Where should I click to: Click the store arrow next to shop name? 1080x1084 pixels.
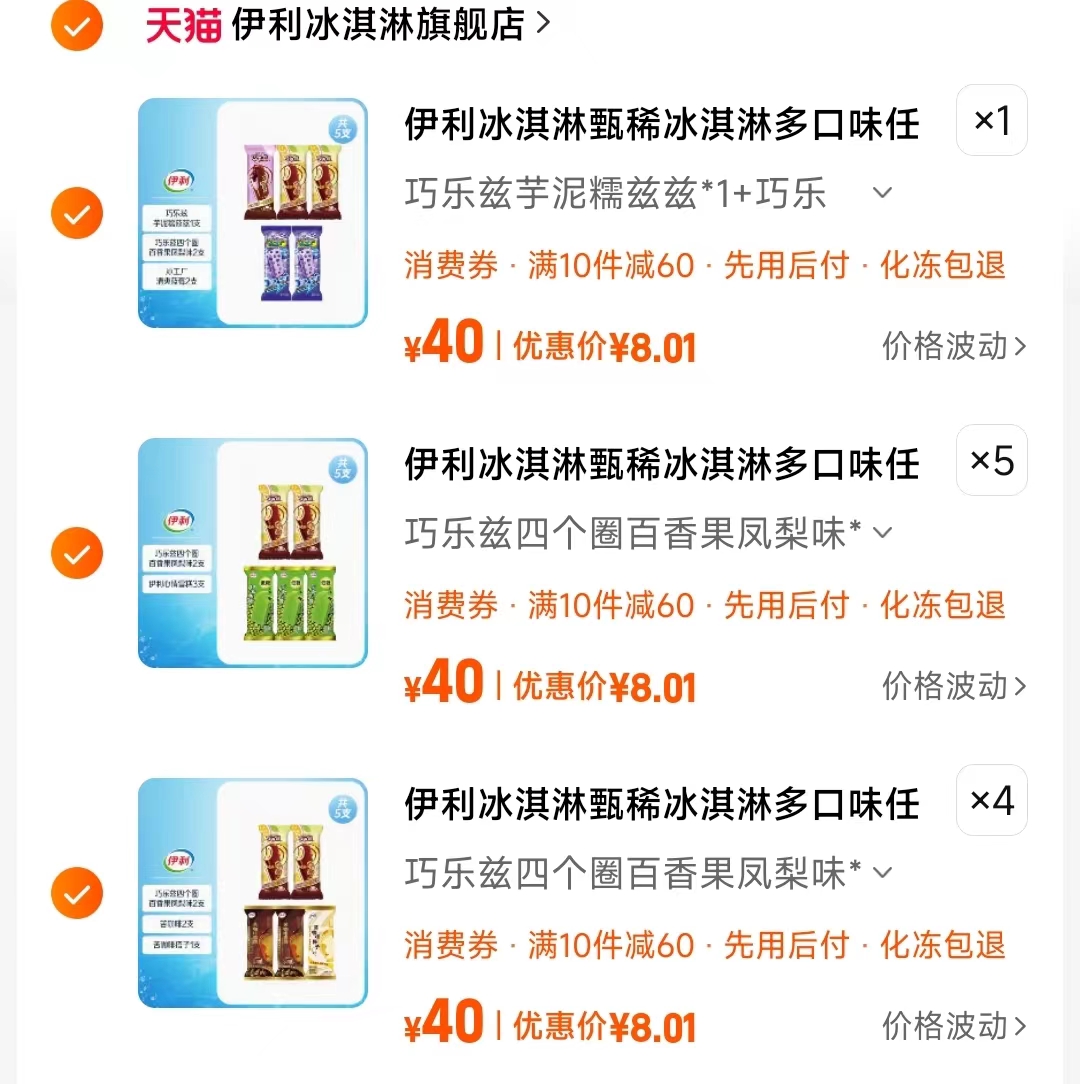[x=544, y=24]
